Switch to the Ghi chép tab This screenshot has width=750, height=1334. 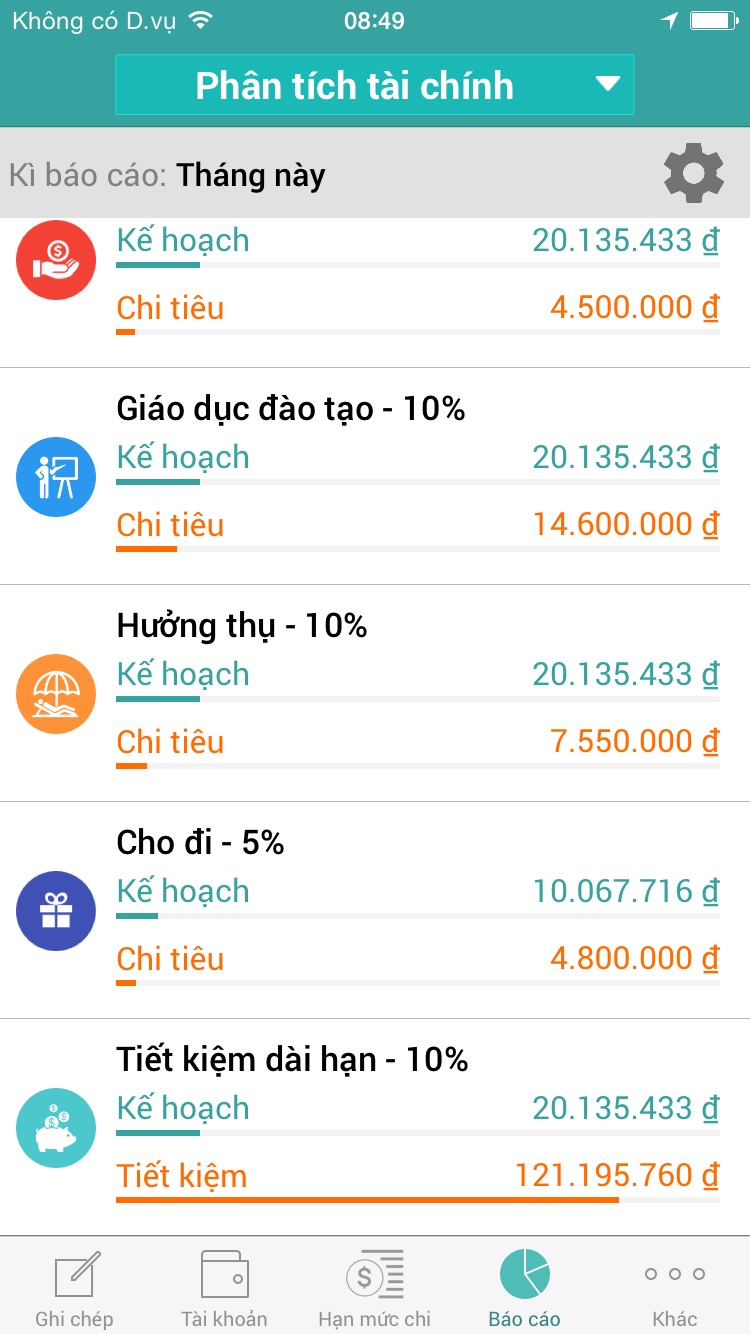pyautogui.click(x=75, y=1286)
